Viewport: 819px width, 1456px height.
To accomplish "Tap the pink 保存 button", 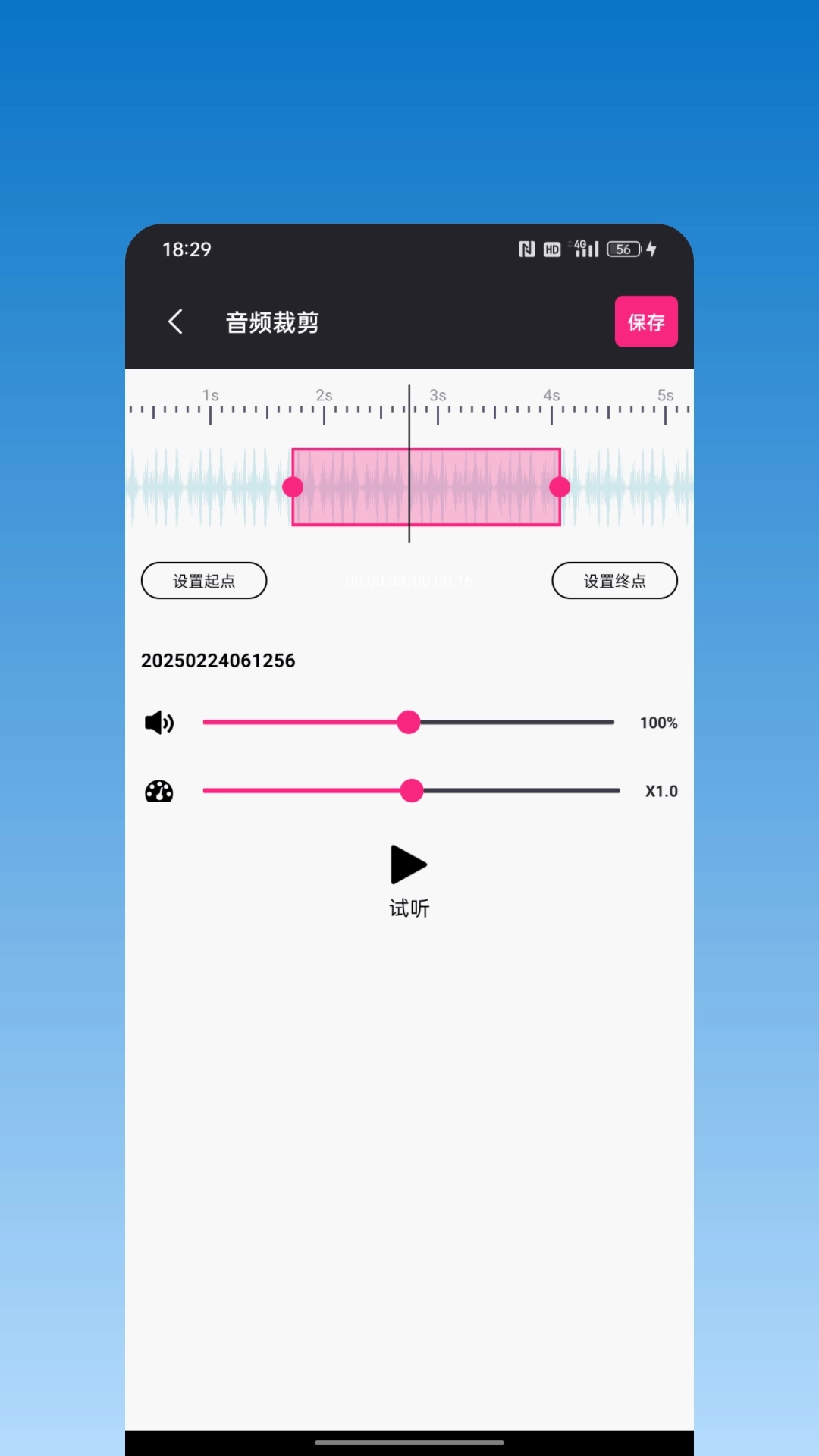I will 645,322.
